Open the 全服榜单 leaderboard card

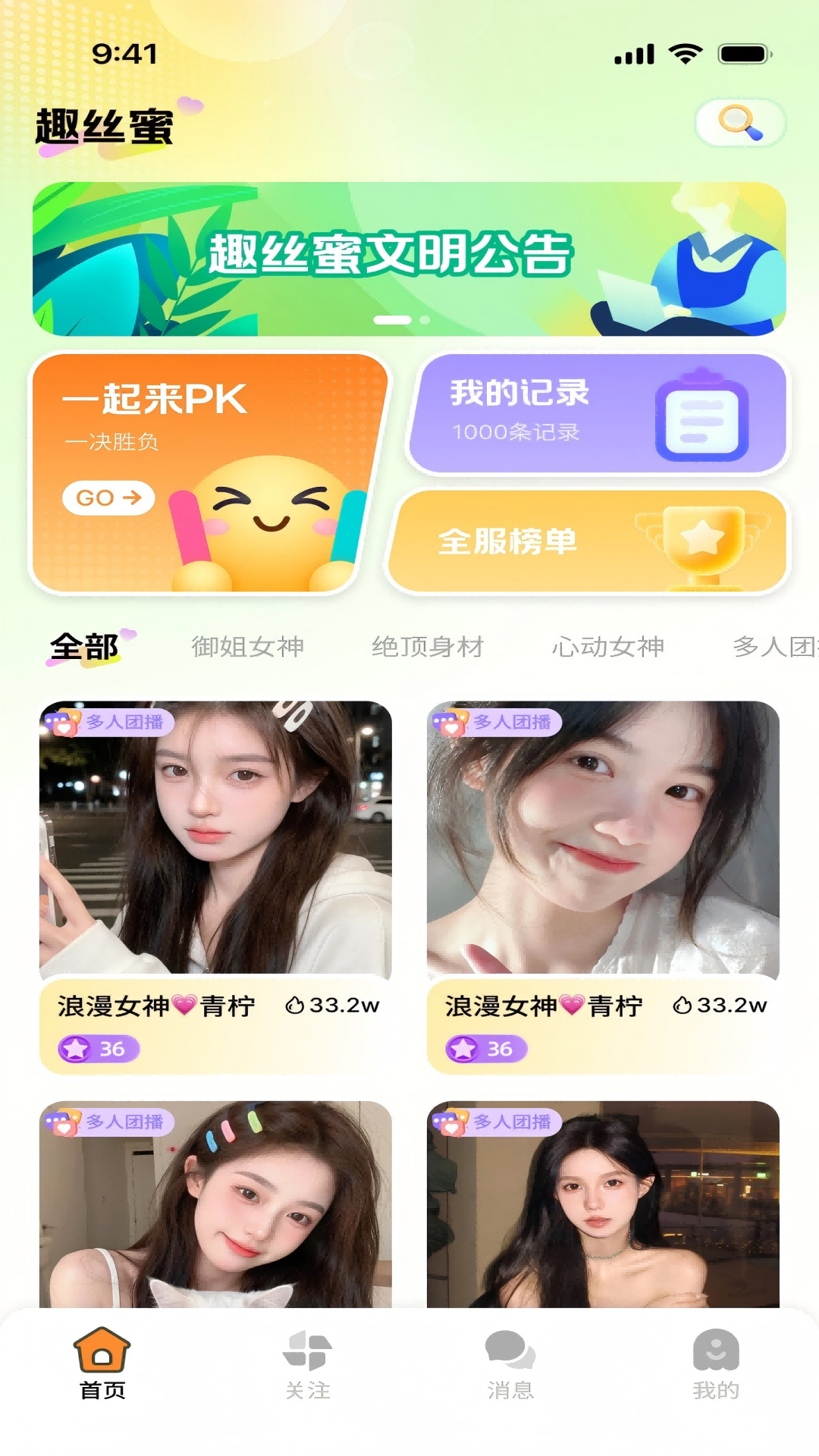(x=588, y=540)
